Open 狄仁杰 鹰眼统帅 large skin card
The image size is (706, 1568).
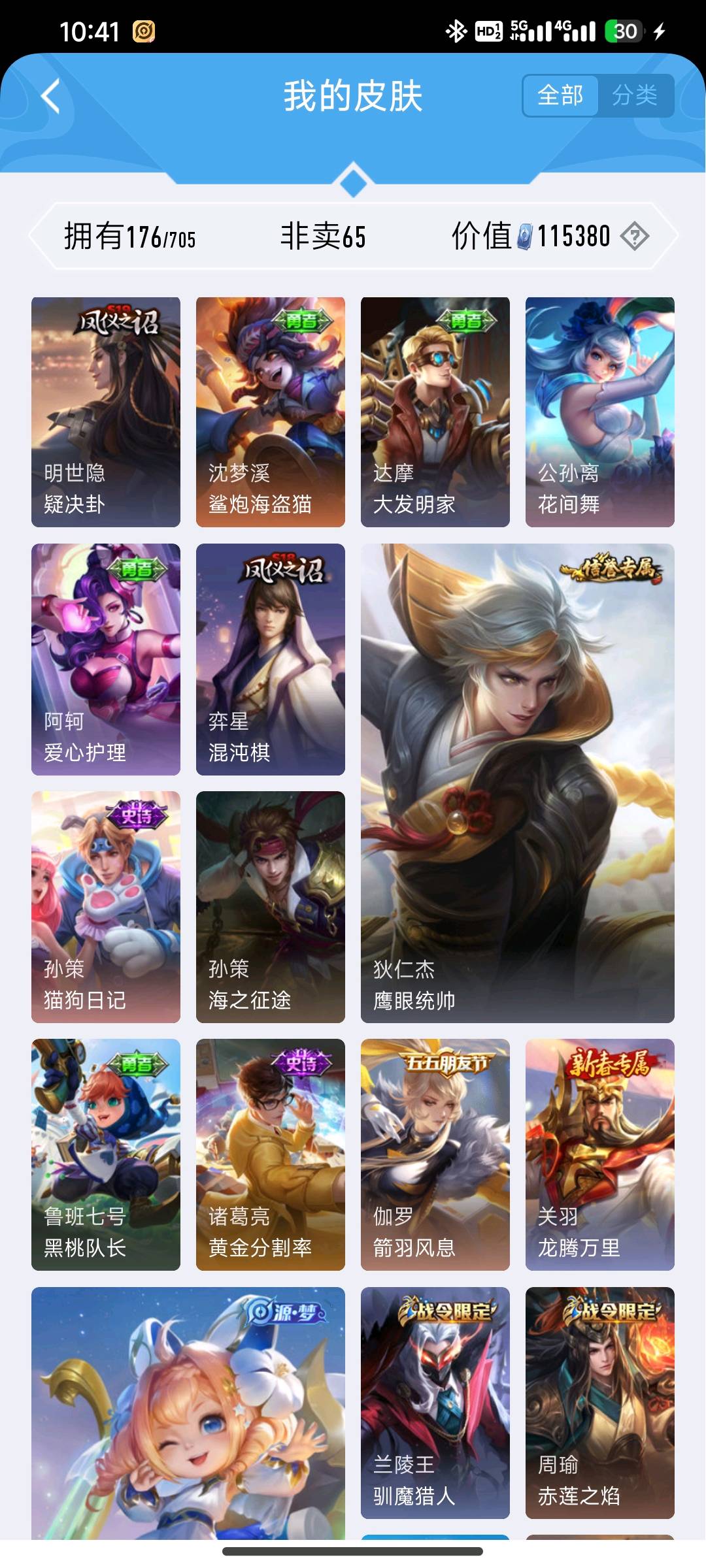[x=517, y=783]
